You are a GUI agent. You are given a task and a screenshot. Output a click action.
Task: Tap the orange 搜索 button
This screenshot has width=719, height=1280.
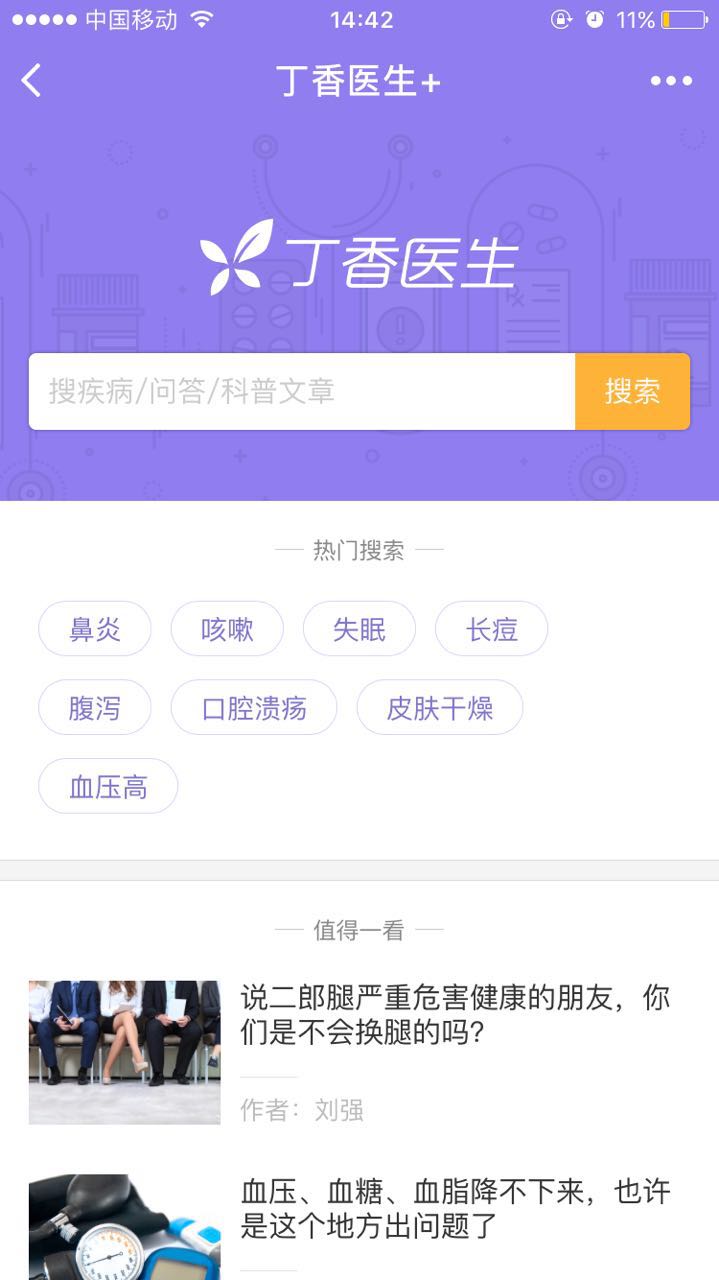pyautogui.click(x=633, y=391)
